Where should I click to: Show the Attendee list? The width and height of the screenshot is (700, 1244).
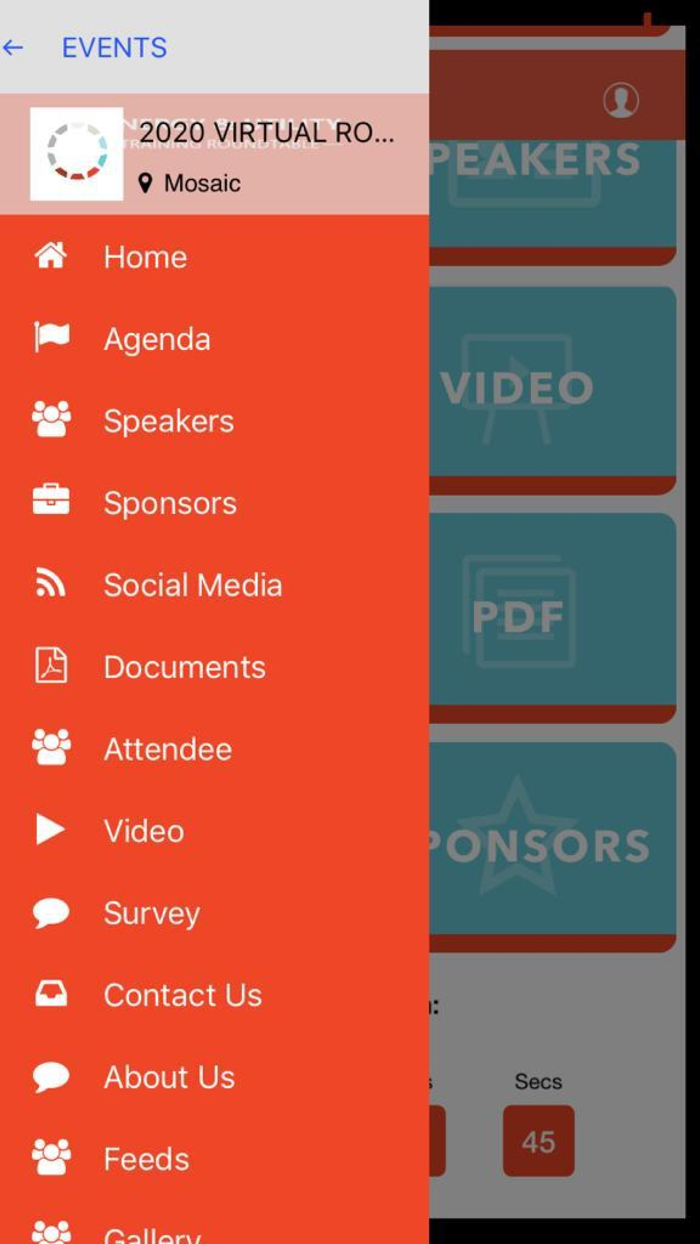167,749
